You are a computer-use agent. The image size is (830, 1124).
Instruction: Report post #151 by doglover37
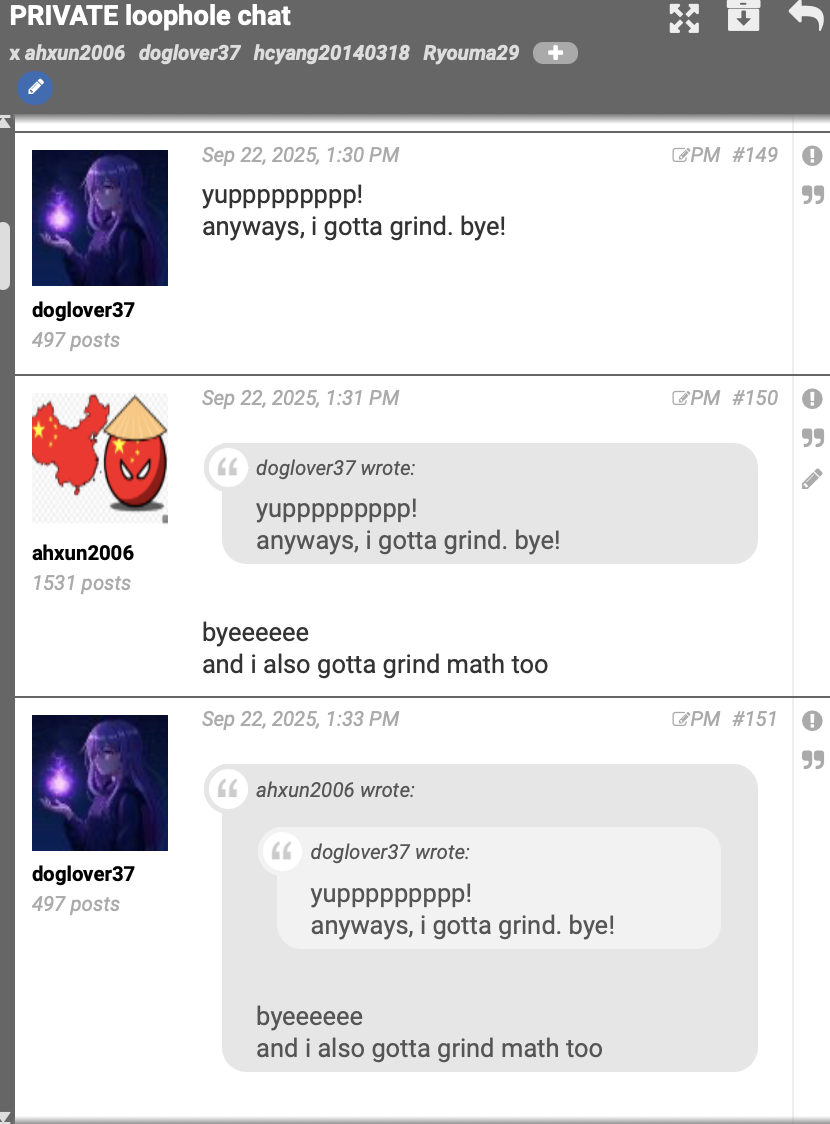coord(812,720)
